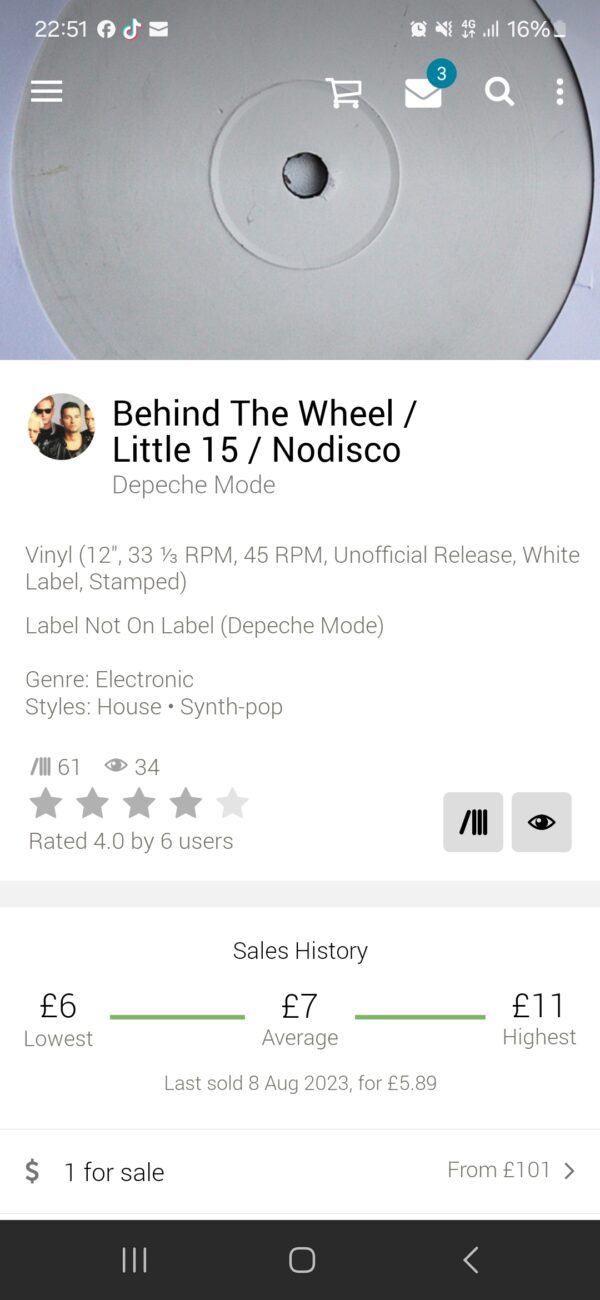Screen dimensions: 600x1300
Task: Open the Depeche Mode artist link
Action: click(193, 485)
